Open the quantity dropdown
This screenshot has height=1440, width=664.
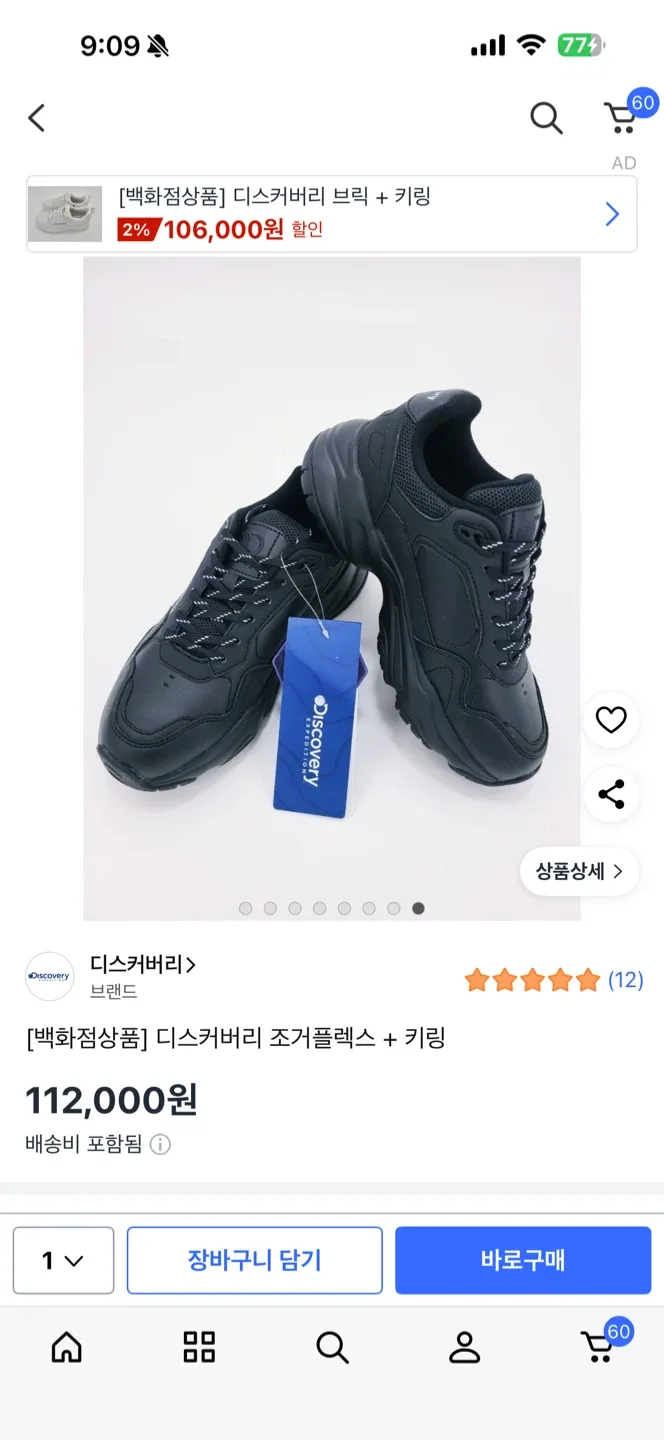click(63, 1260)
